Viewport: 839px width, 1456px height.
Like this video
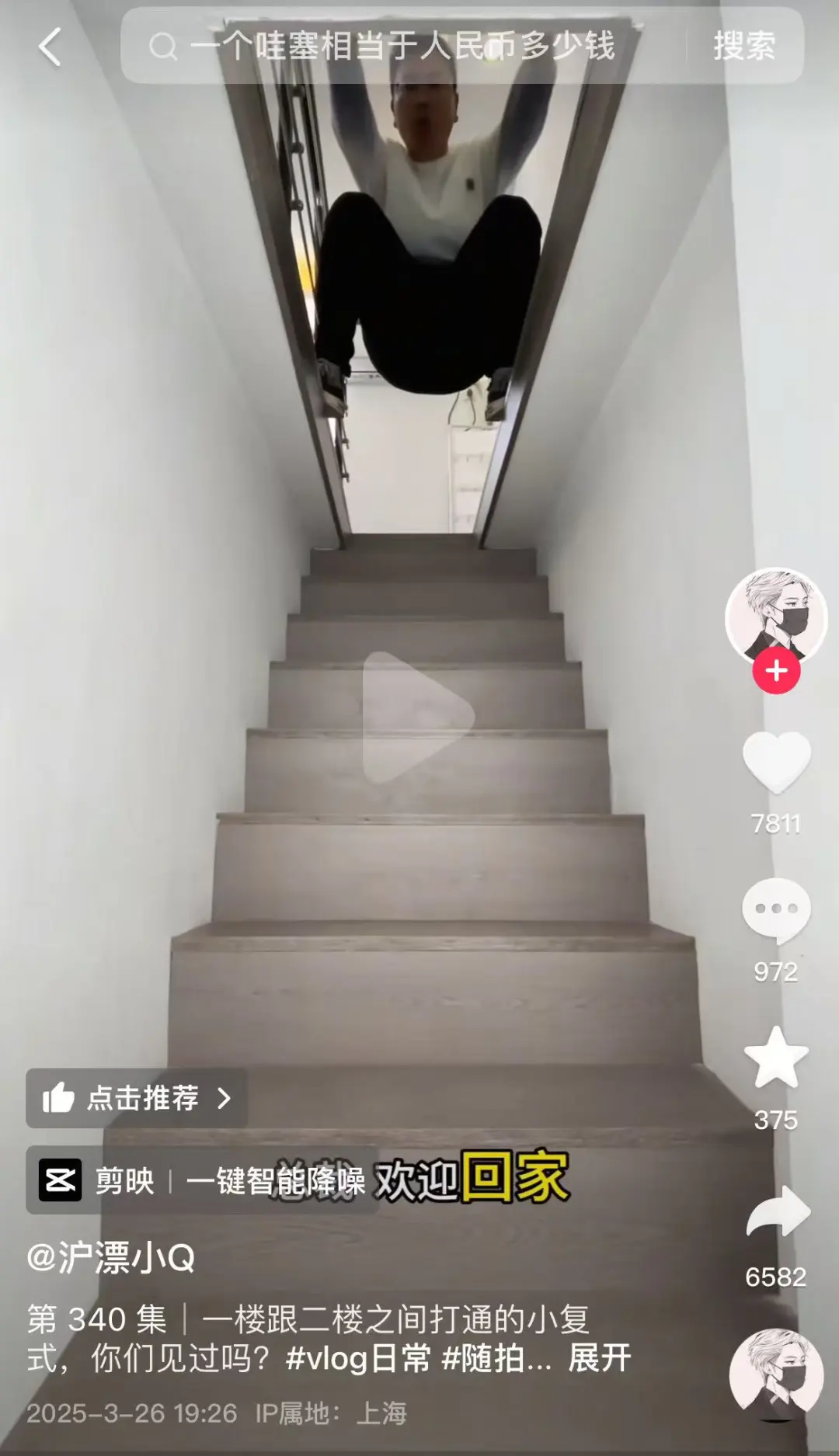[x=776, y=763]
